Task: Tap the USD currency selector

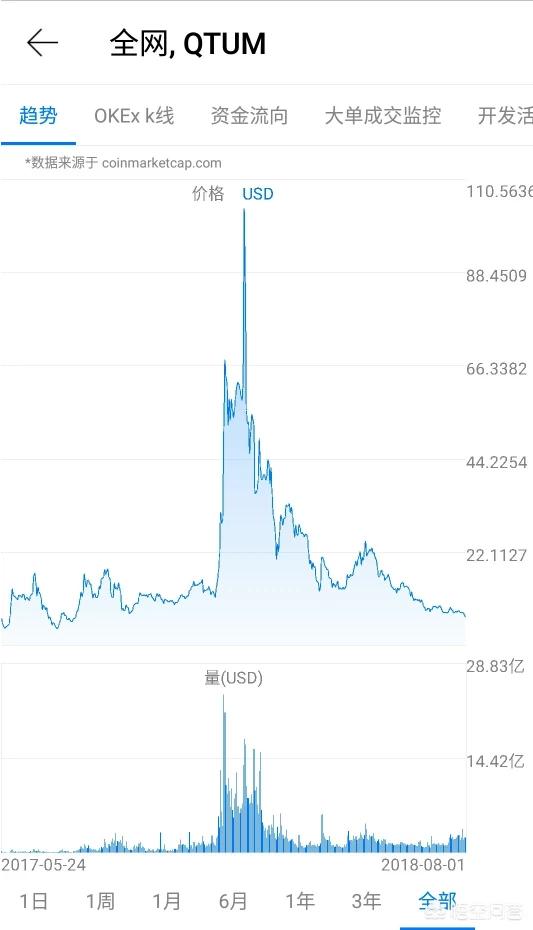Action: click(x=258, y=194)
